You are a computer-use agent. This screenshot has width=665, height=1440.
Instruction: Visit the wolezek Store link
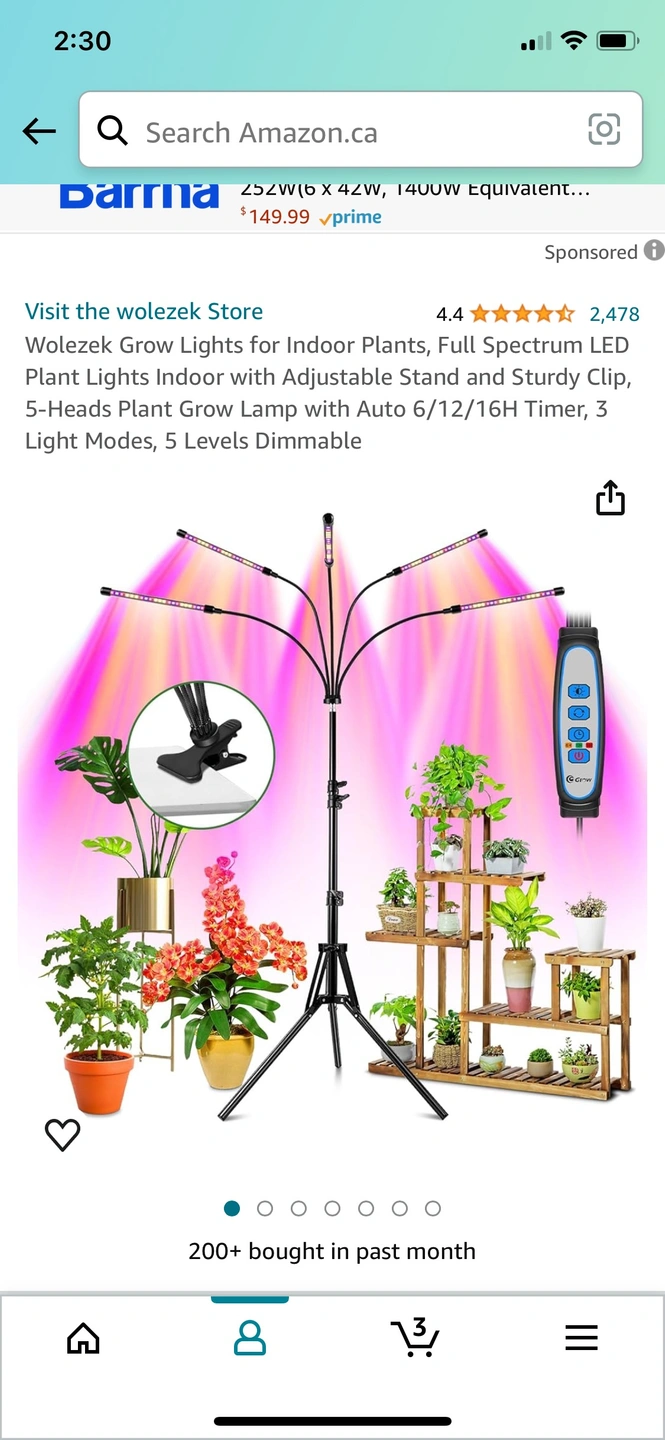(144, 311)
